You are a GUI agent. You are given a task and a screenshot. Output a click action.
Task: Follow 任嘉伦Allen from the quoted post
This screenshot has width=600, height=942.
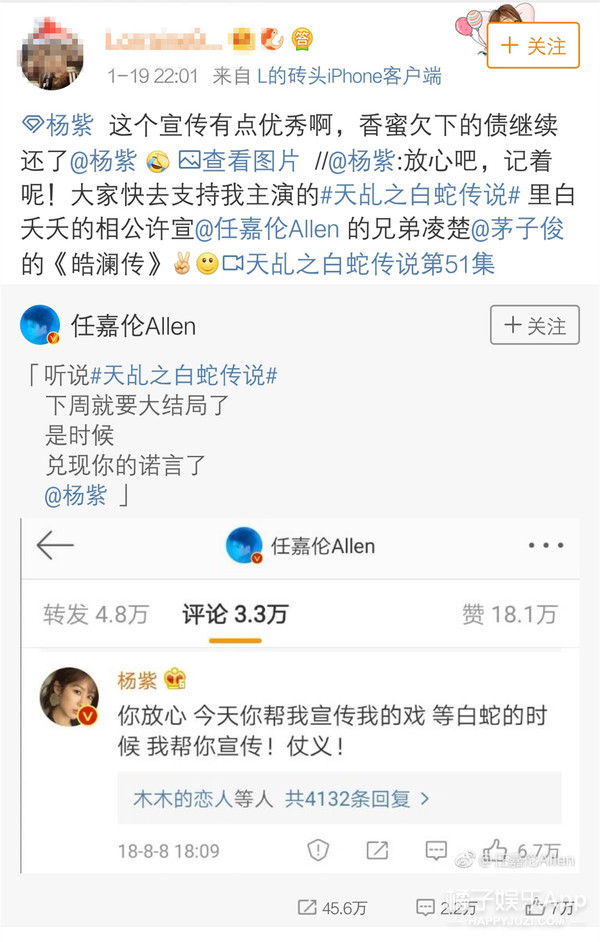click(535, 326)
